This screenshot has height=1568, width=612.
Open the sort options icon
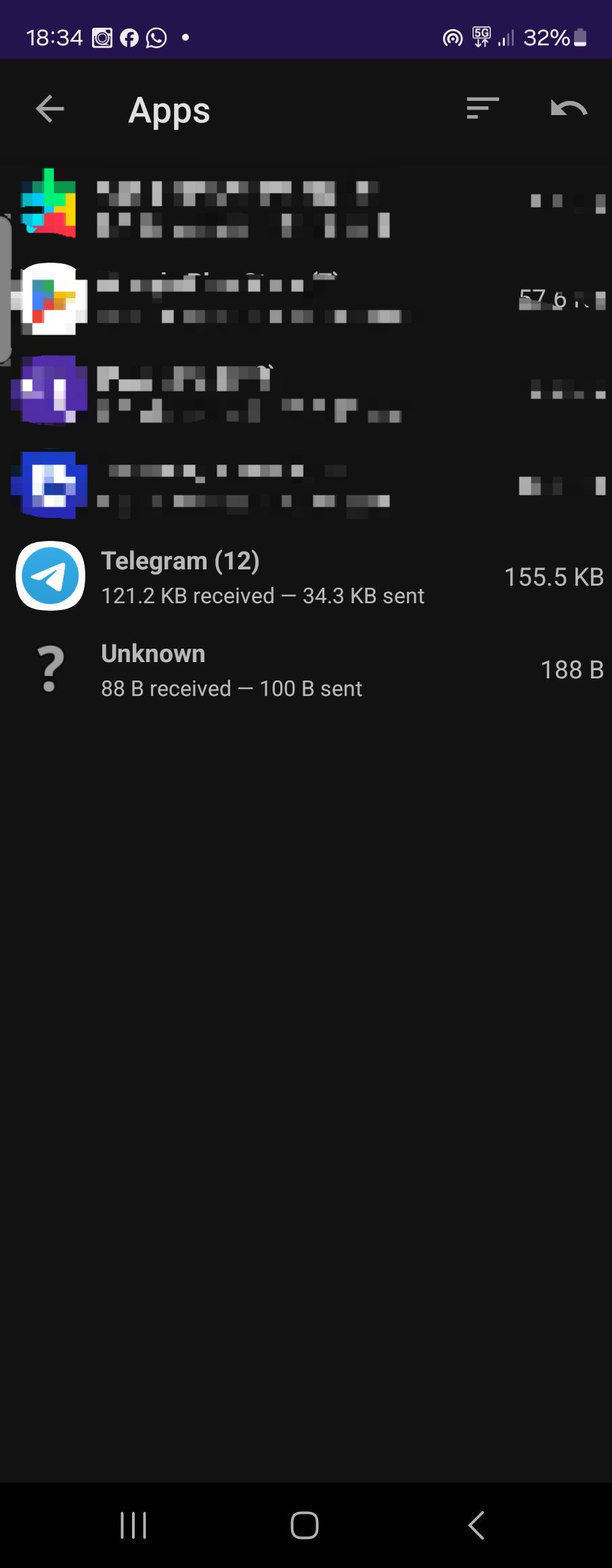pos(482,108)
